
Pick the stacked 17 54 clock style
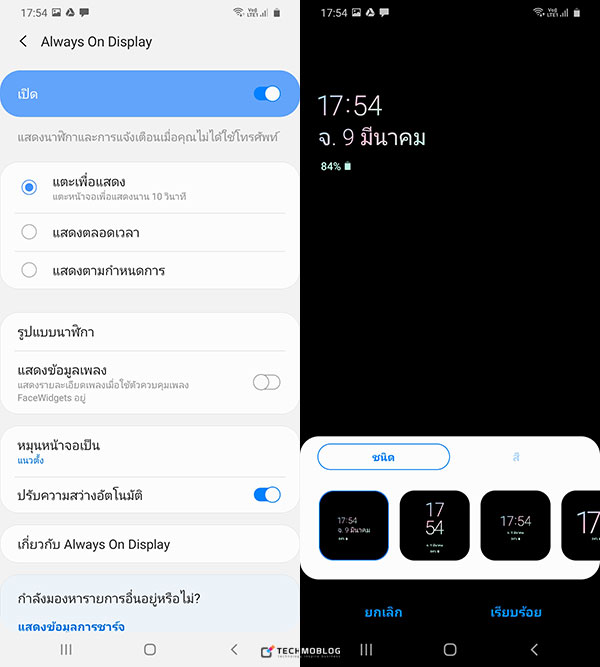point(434,525)
